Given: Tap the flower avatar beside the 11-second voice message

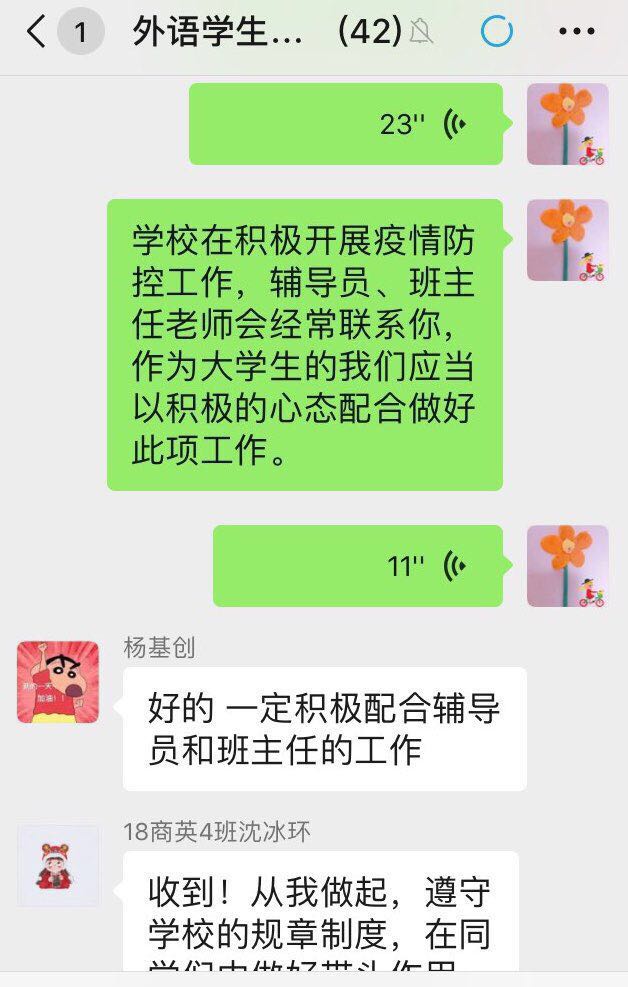Looking at the screenshot, I should 567,566.
